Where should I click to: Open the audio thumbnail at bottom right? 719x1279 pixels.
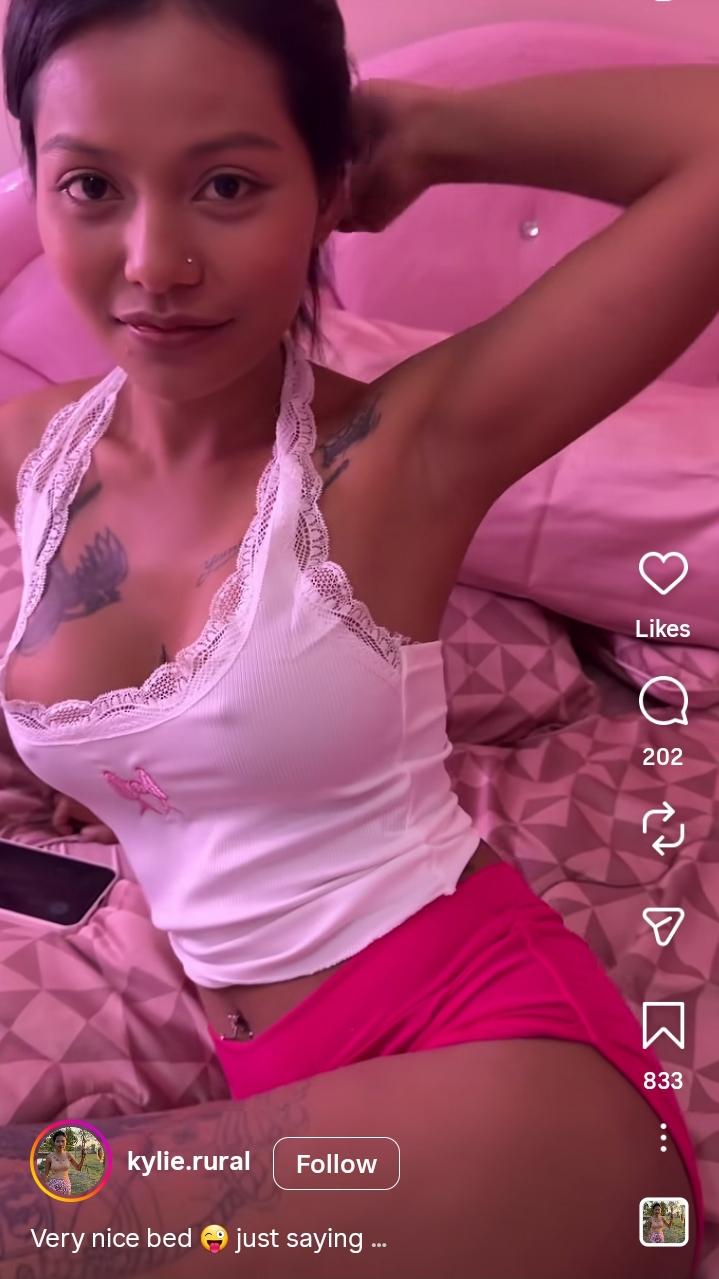coord(664,1222)
